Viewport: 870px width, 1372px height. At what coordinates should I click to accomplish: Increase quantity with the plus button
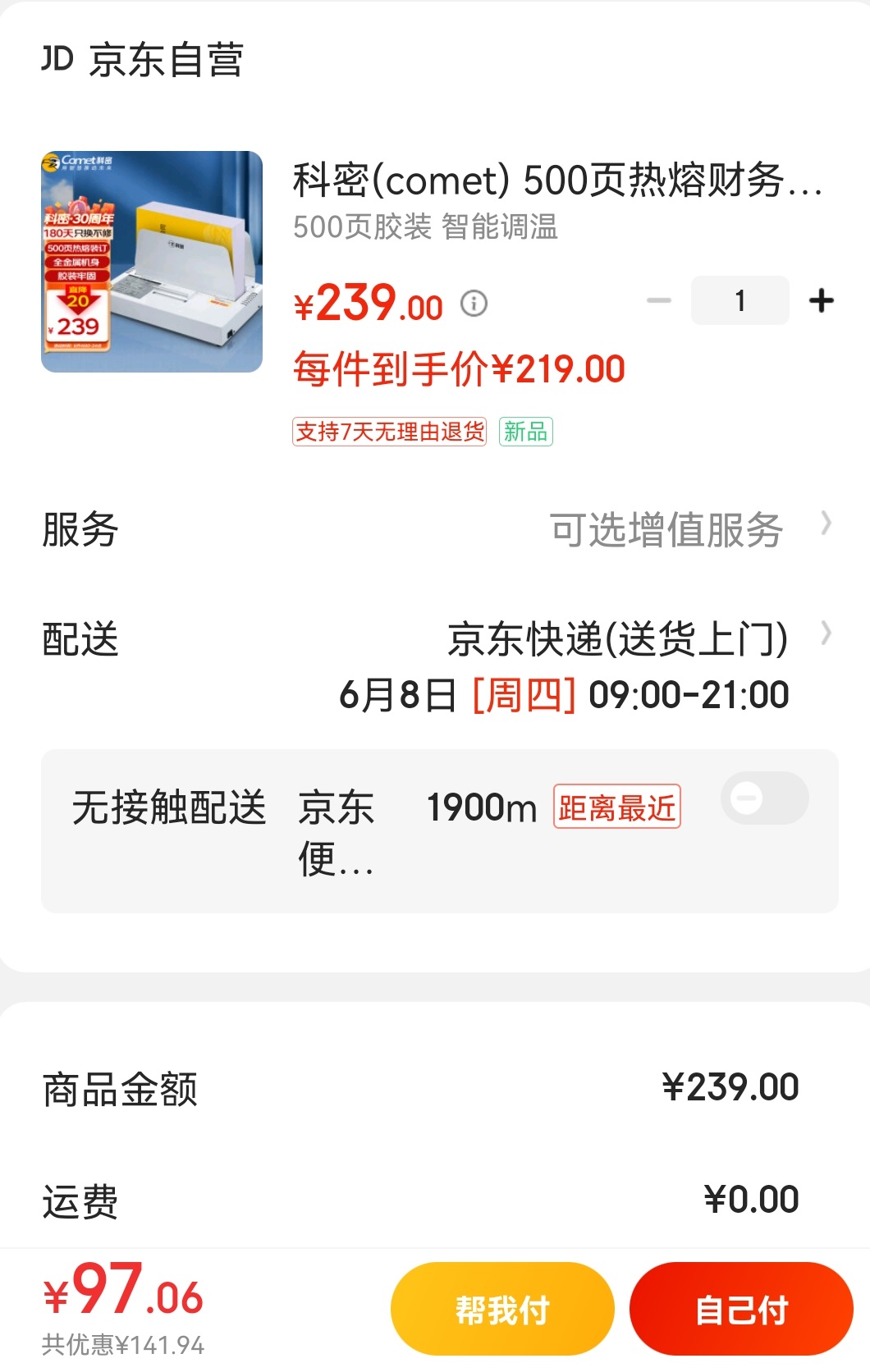coord(821,301)
